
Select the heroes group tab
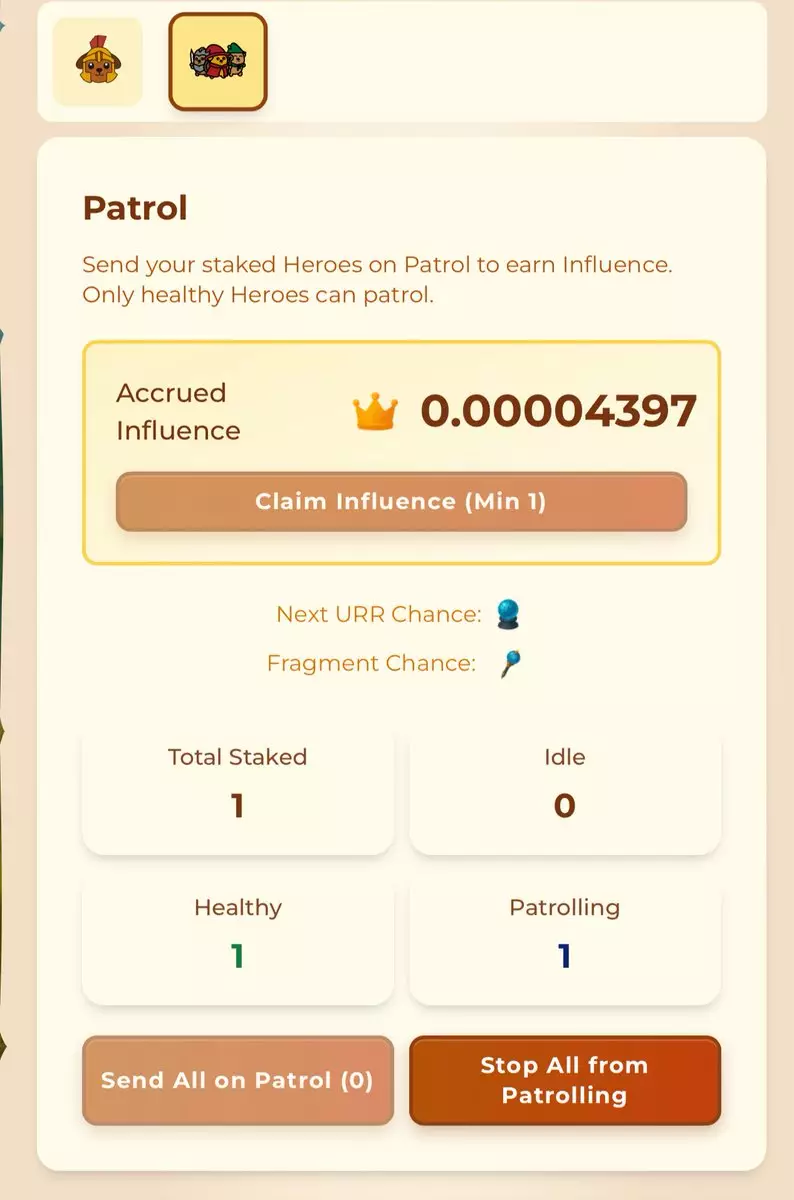pyautogui.click(x=217, y=62)
